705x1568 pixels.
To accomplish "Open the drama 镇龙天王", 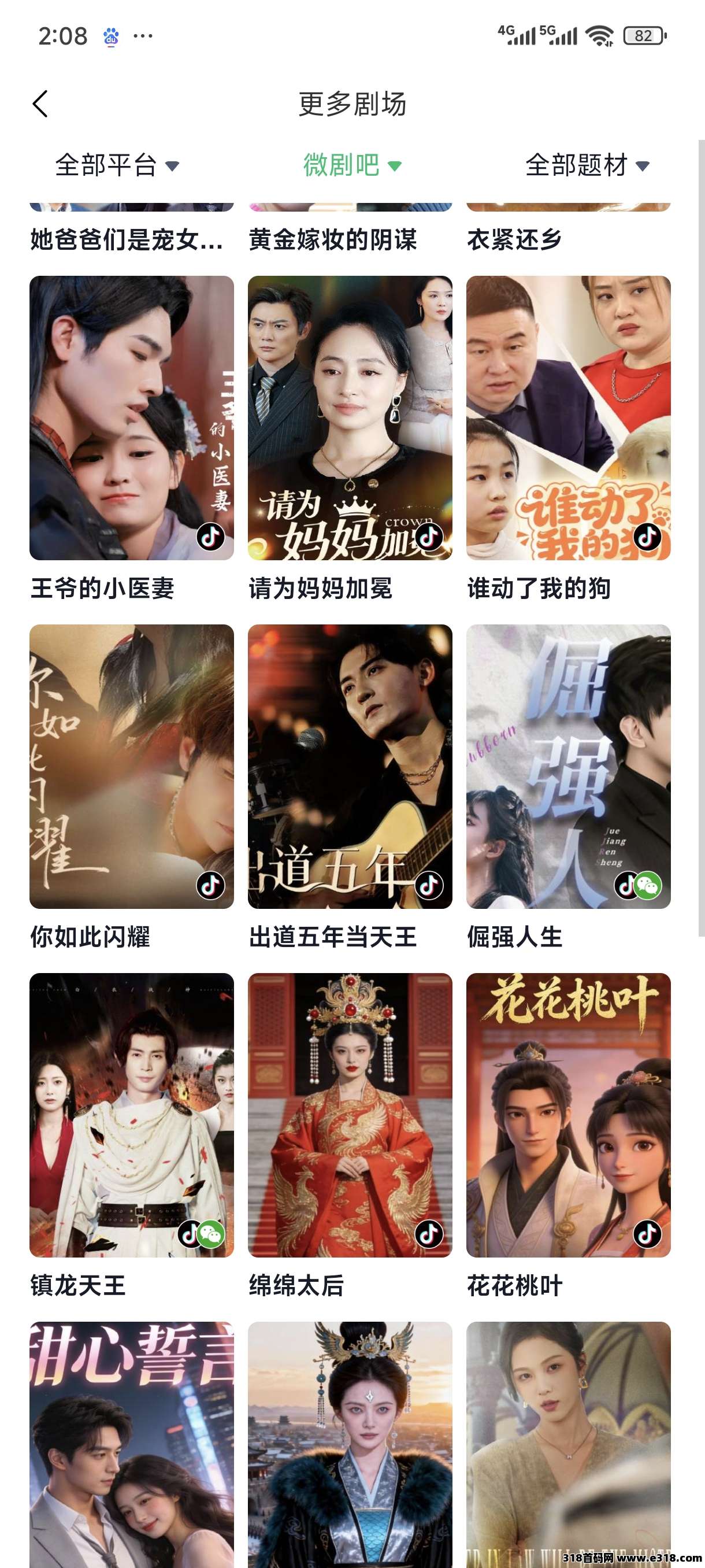I will 131,1115.
